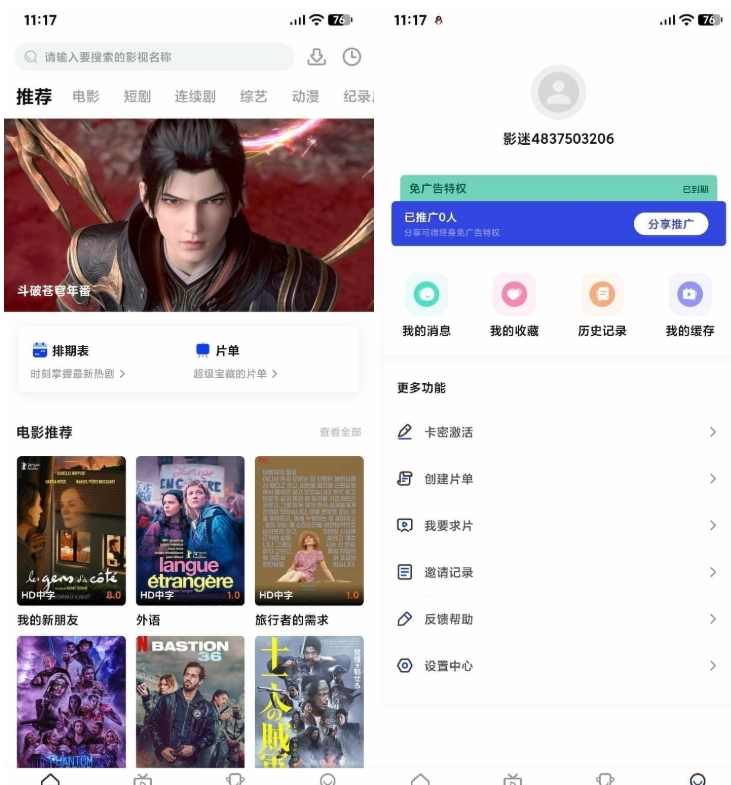Open 我的消息 (My Messages)

coord(427,296)
